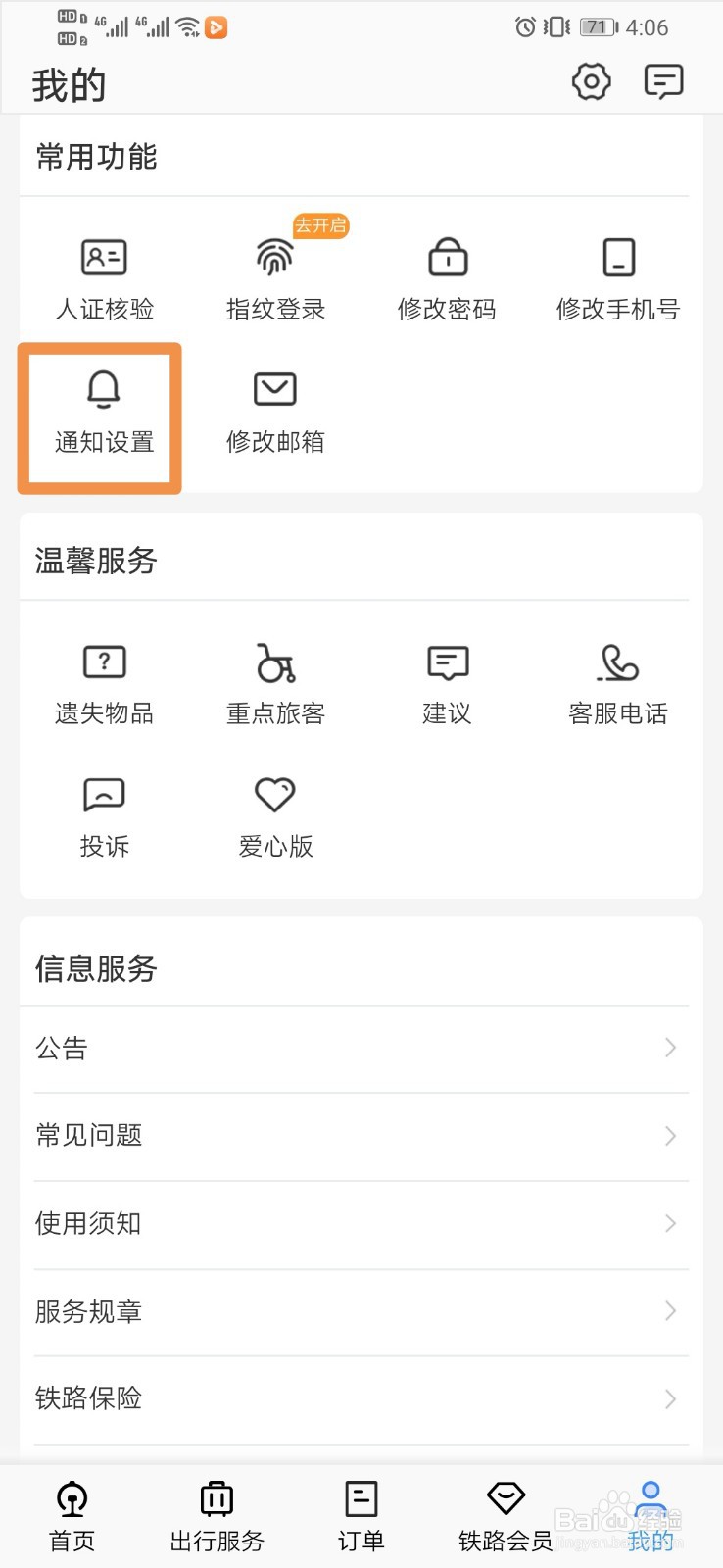
Task: Tap 遗失物品 lost items service
Action: click(x=104, y=681)
